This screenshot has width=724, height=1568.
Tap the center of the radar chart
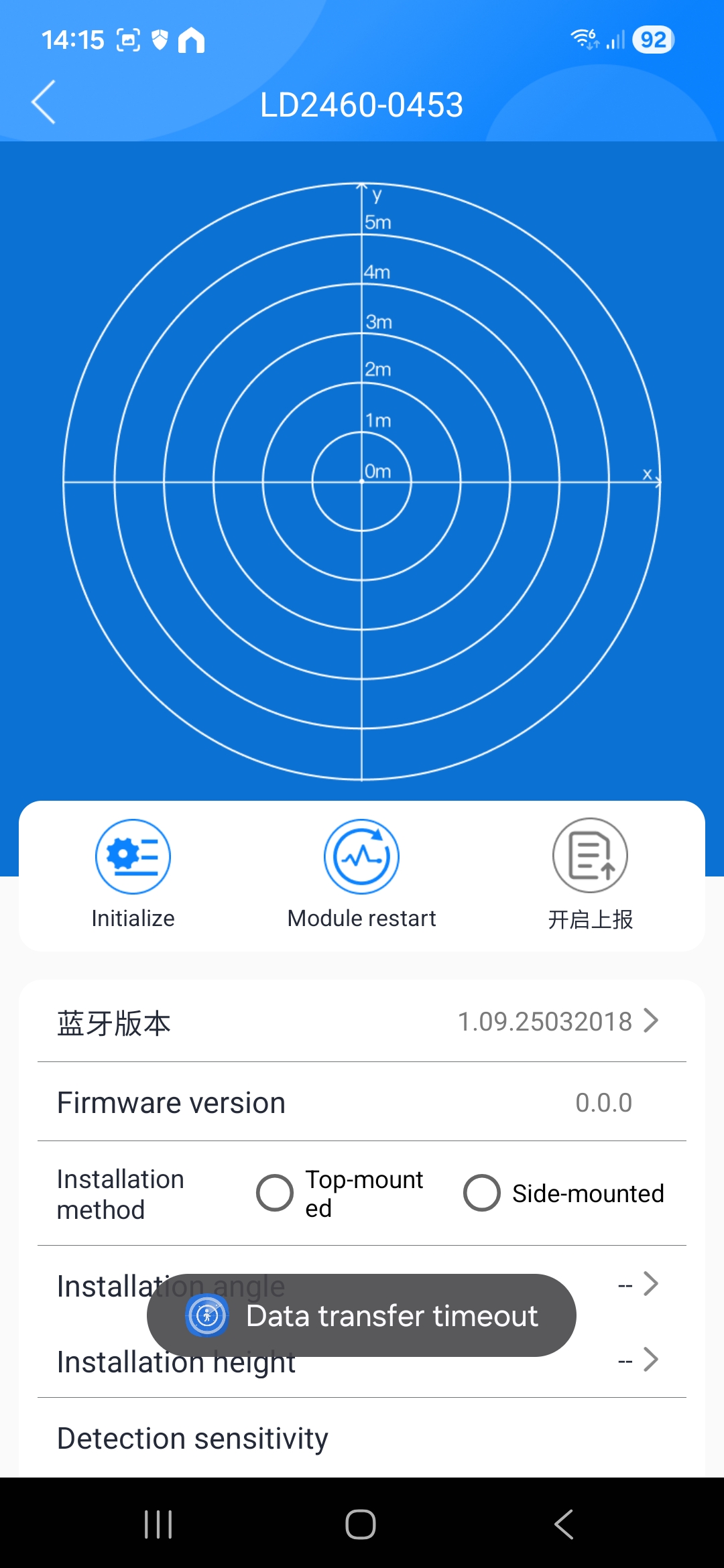pos(362,480)
